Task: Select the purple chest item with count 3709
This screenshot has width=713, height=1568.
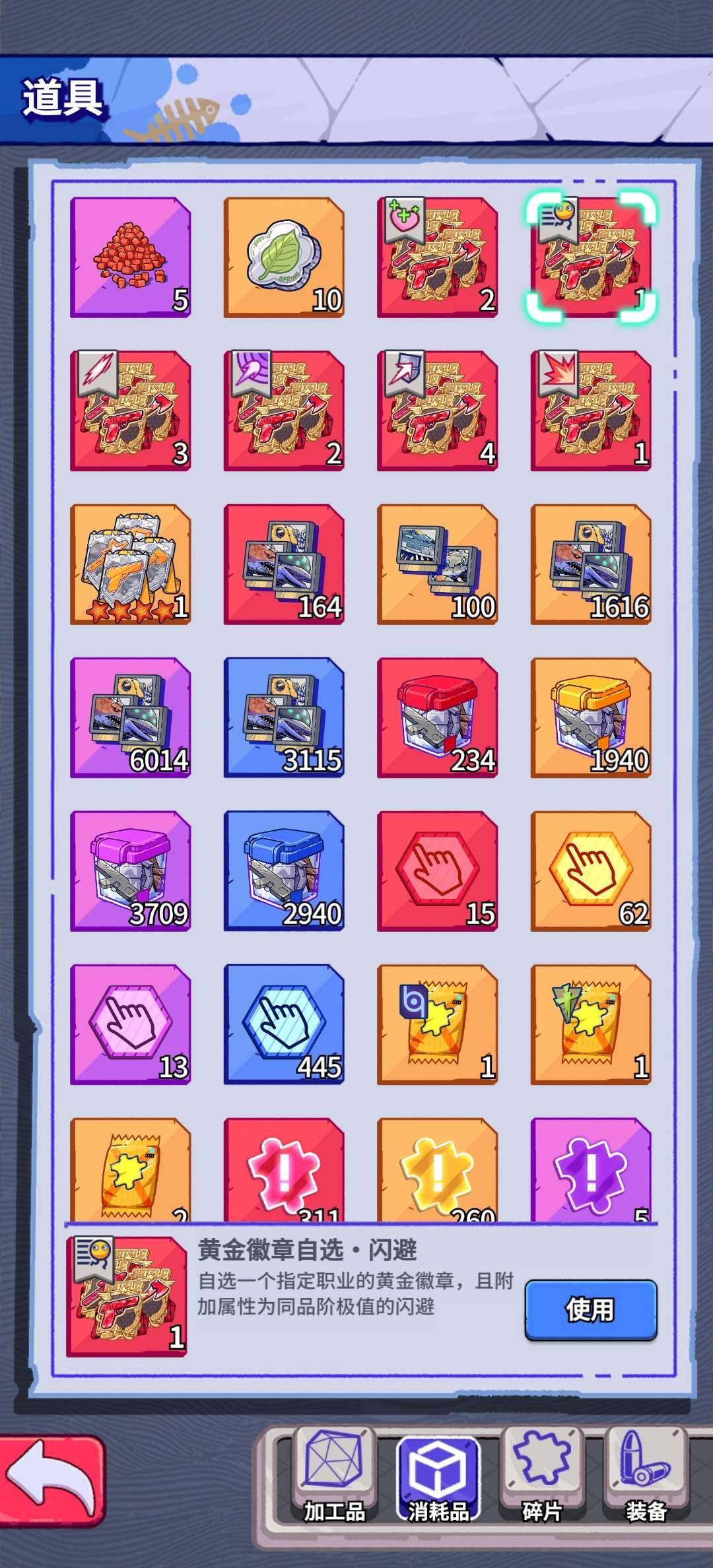Action: 131,871
